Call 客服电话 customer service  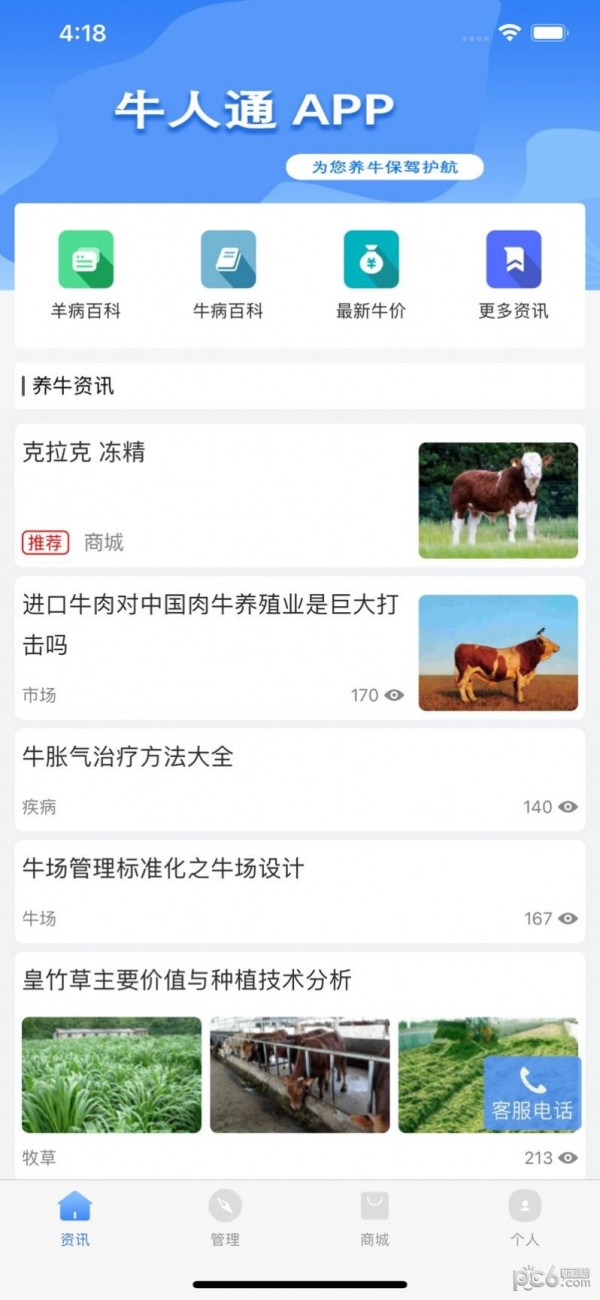pos(532,1094)
